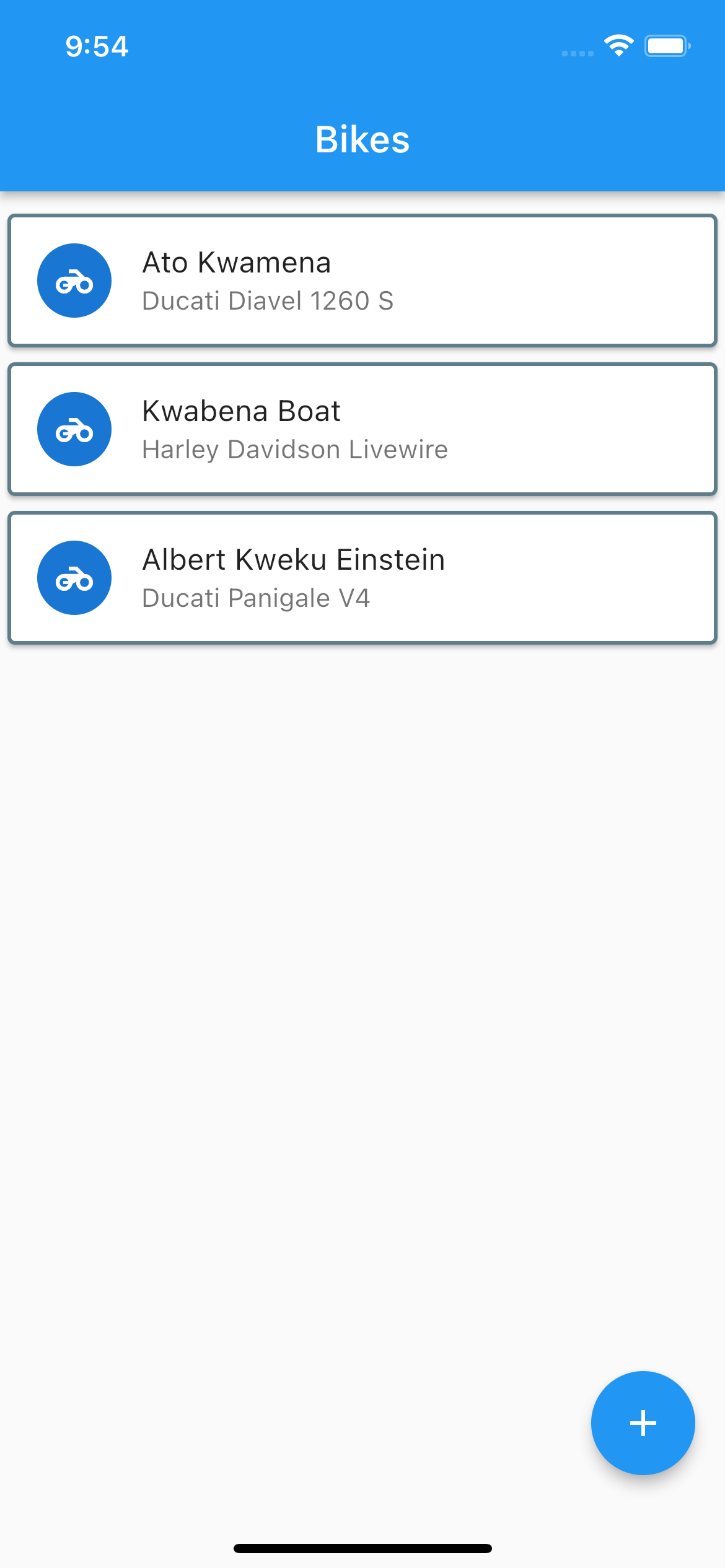Click the Wi-Fi indicator in the status bar
The width and height of the screenshot is (725, 1568).
[x=618, y=45]
